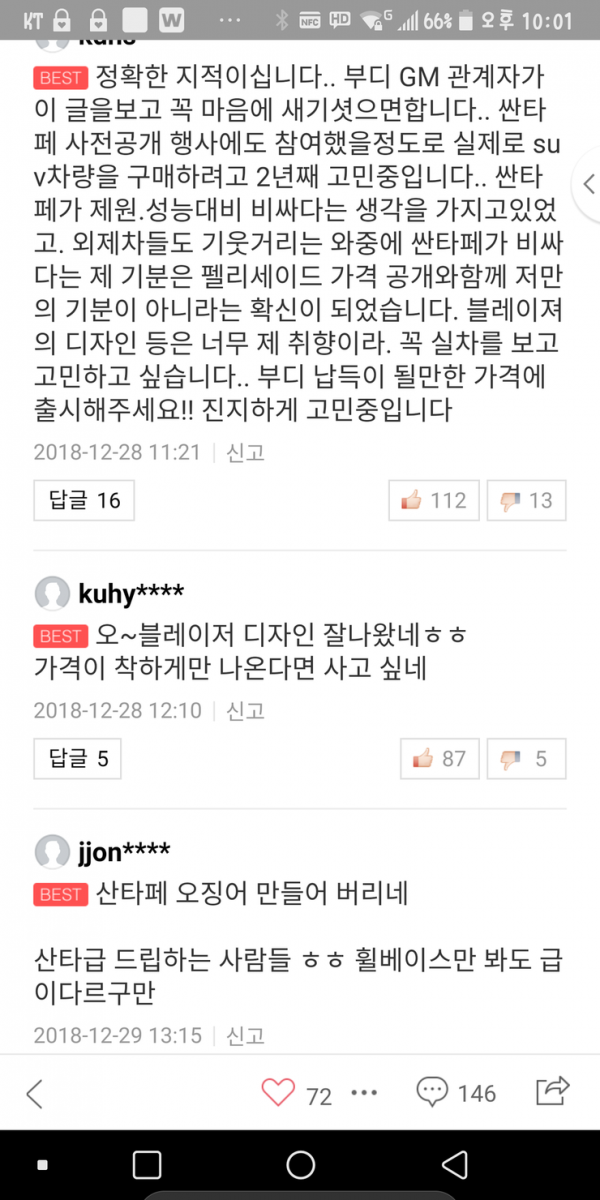Viewport: 600px width, 1200px height.
Task: Heart this article with 72 likes
Action: 279,1093
